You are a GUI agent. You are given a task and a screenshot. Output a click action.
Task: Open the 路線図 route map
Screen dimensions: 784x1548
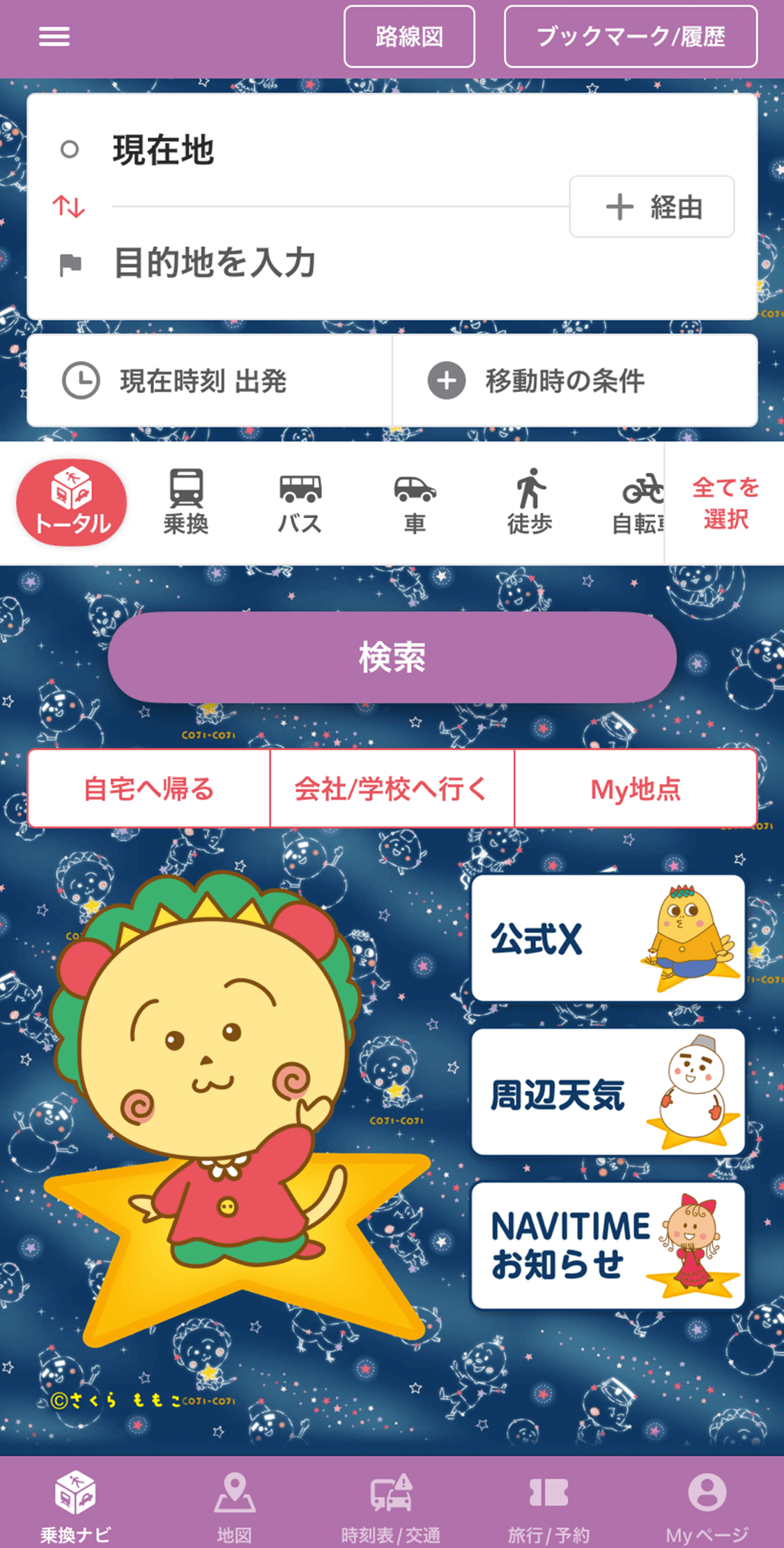click(x=409, y=37)
